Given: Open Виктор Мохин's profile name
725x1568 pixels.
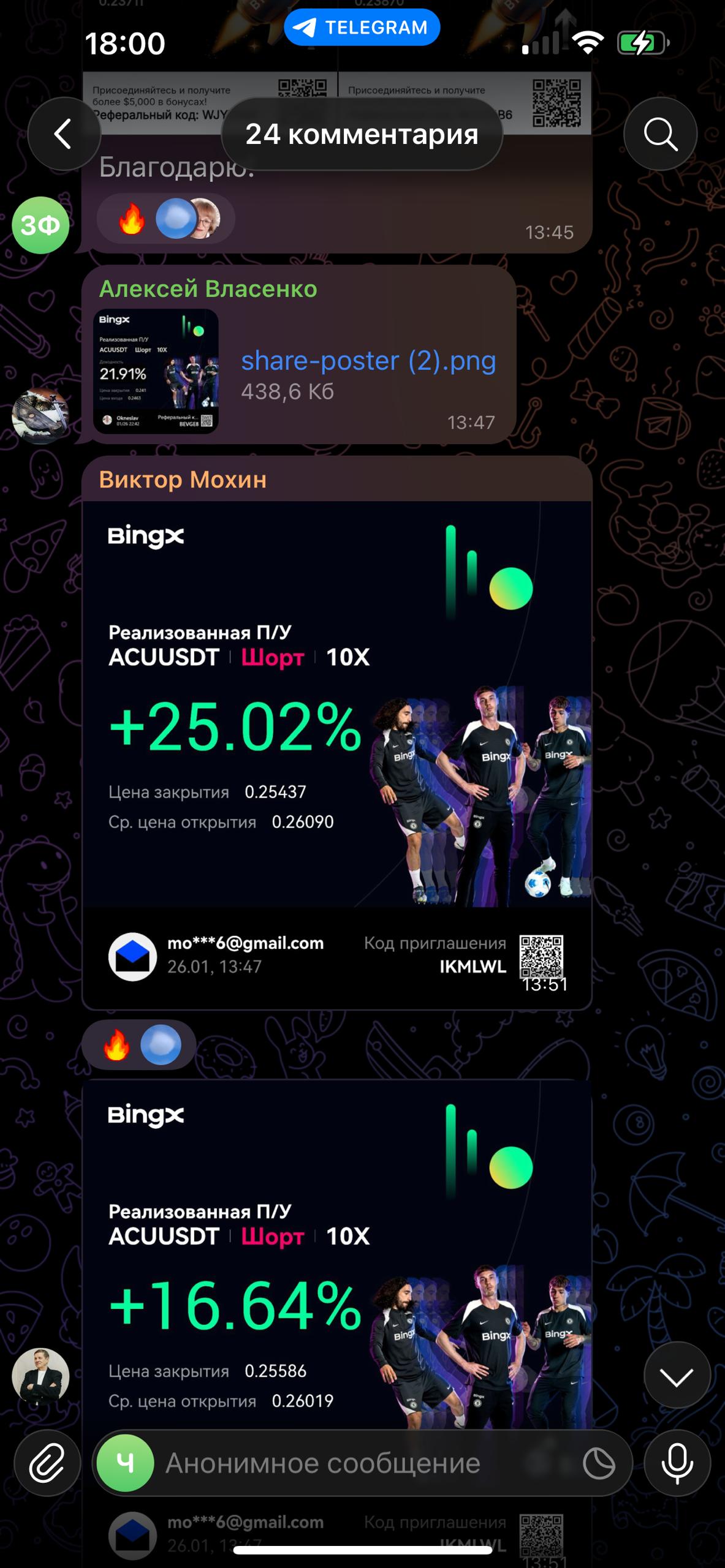Looking at the screenshot, I should click(183, 479).
